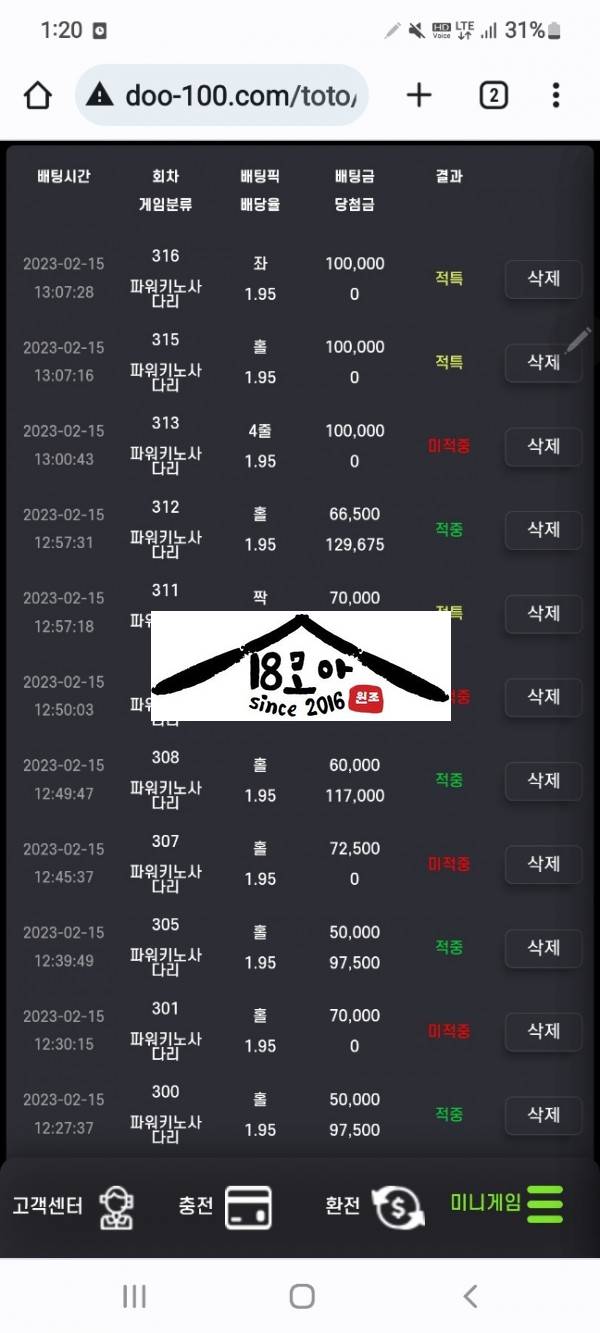The height and width of the screenshot is (1333, 600).
Task: Delete the round 312 bet
Action: click(x=543, y=529)
